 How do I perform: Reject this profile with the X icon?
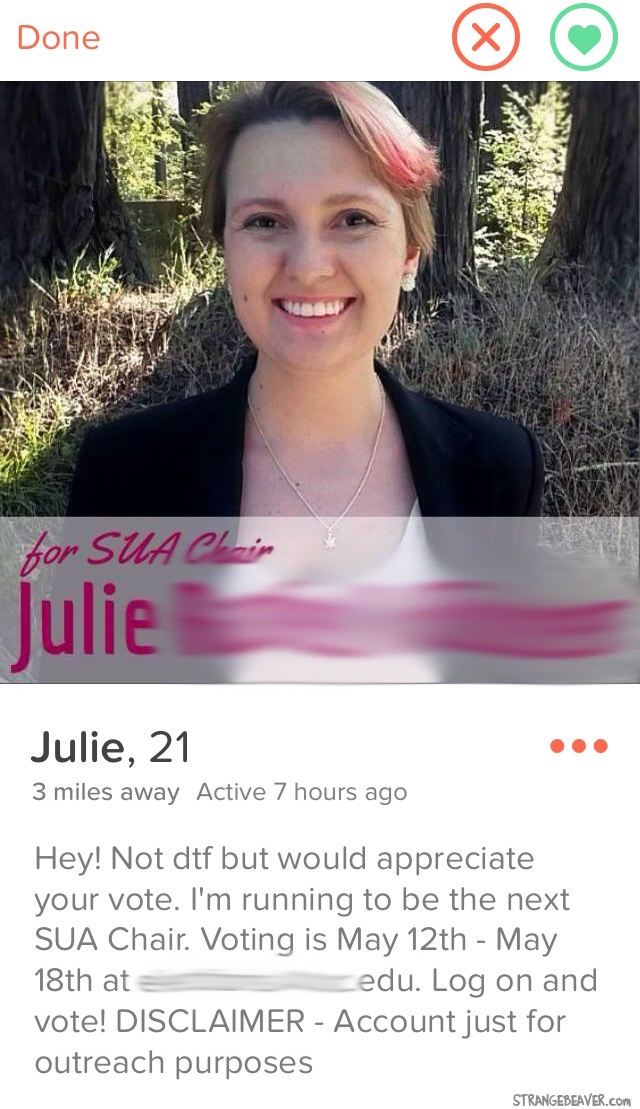coord(486,38)
